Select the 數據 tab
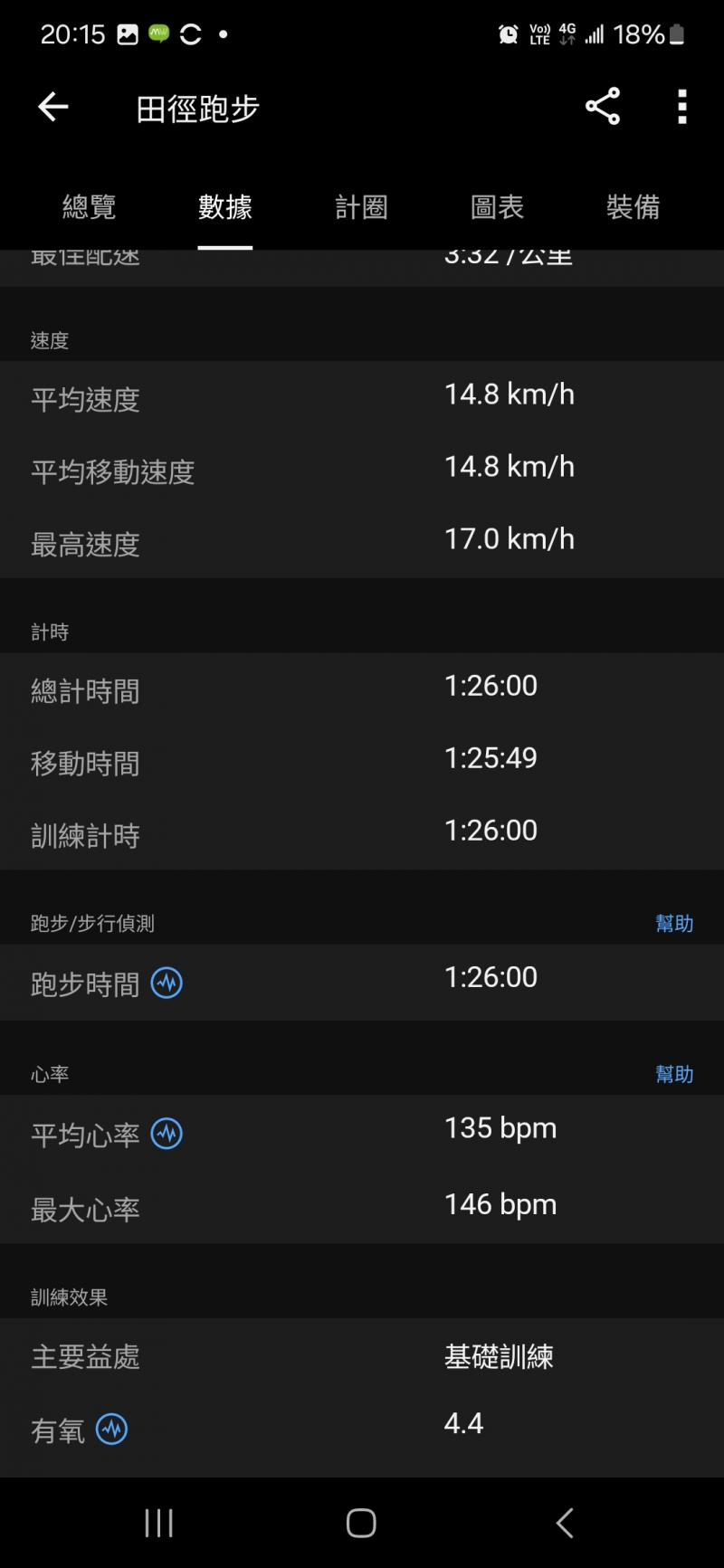The width and height of the screenshot is (724, 1568). click(x=225, y=207)
